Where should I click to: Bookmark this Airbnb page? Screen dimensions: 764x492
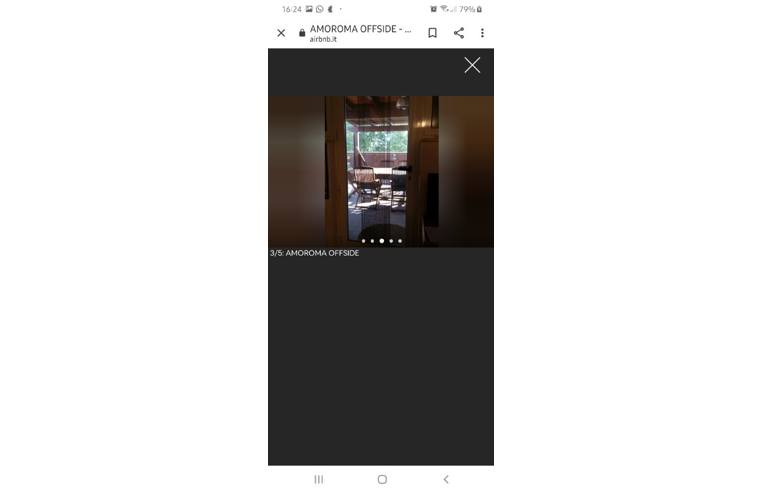432,33
